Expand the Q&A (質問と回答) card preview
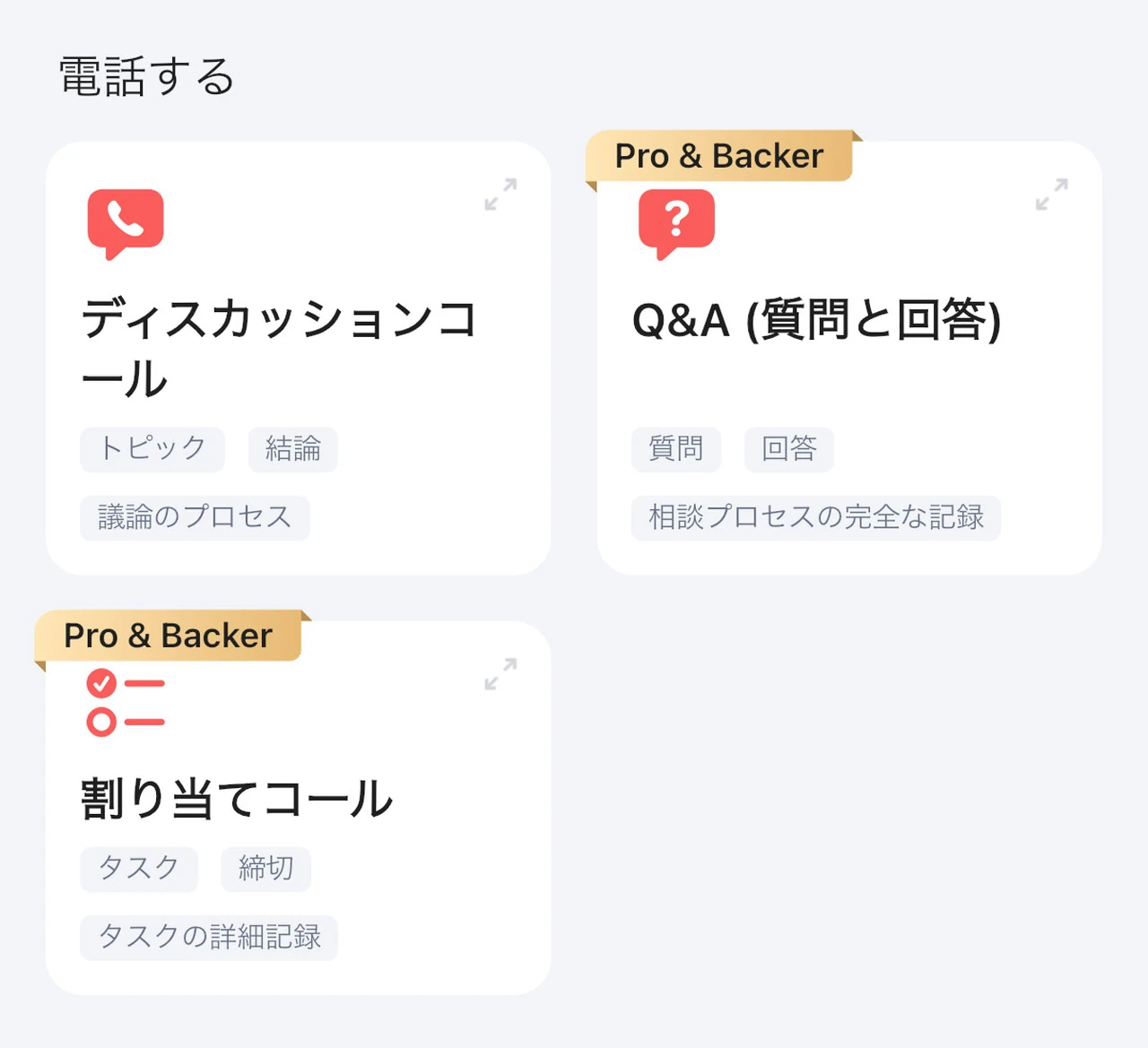 1051,194
